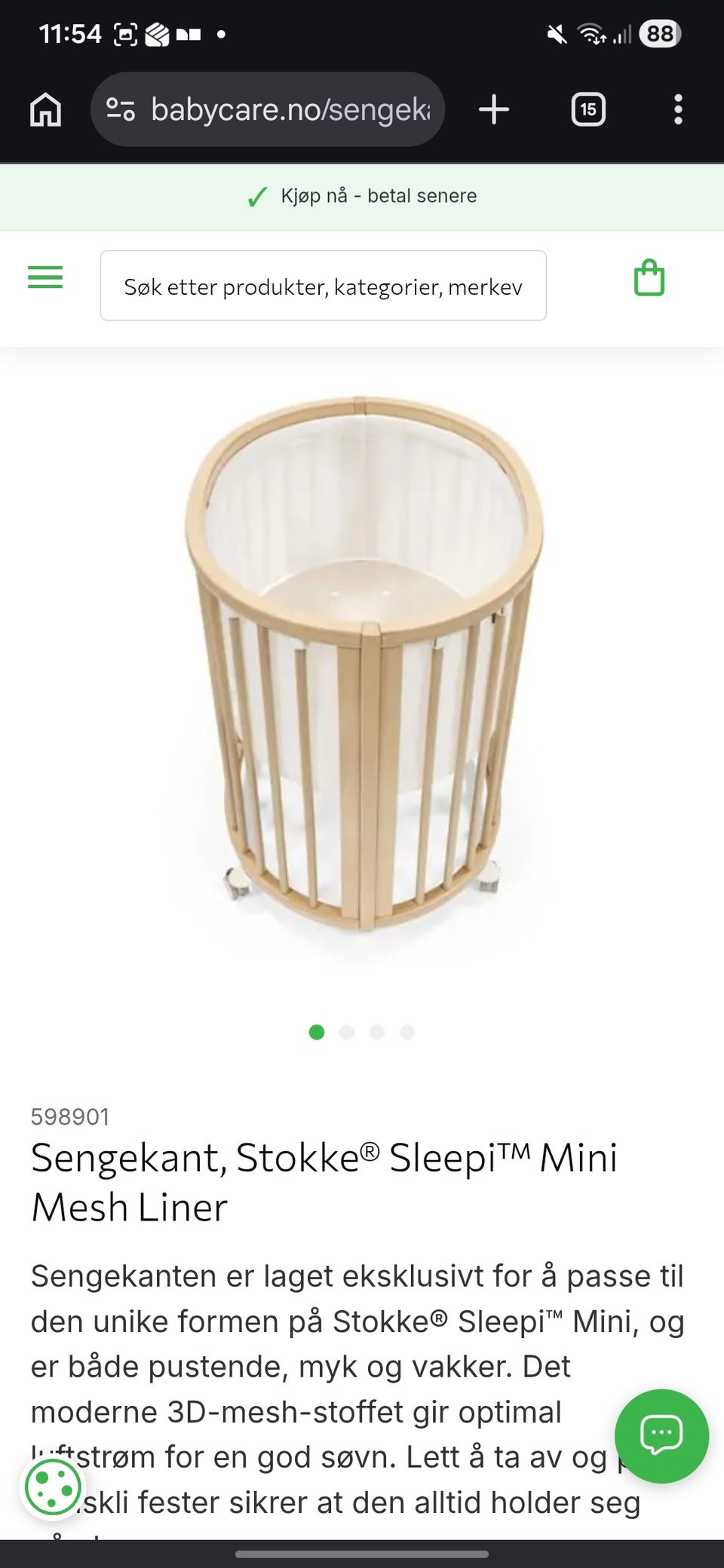Open a new browser tab

tap(494, 109)
